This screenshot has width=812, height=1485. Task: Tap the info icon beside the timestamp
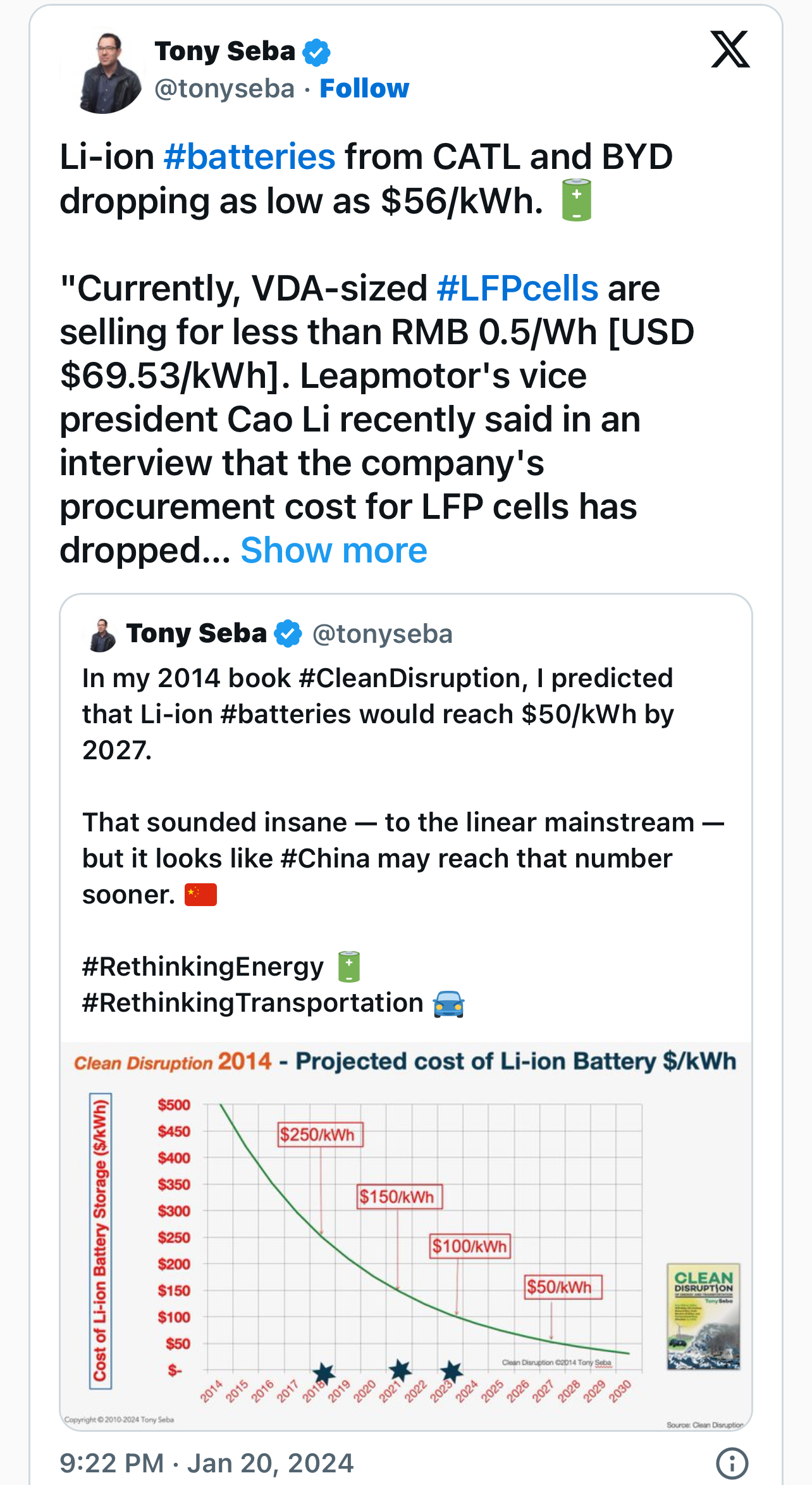pyautogui.click(x=732, y=1463)
